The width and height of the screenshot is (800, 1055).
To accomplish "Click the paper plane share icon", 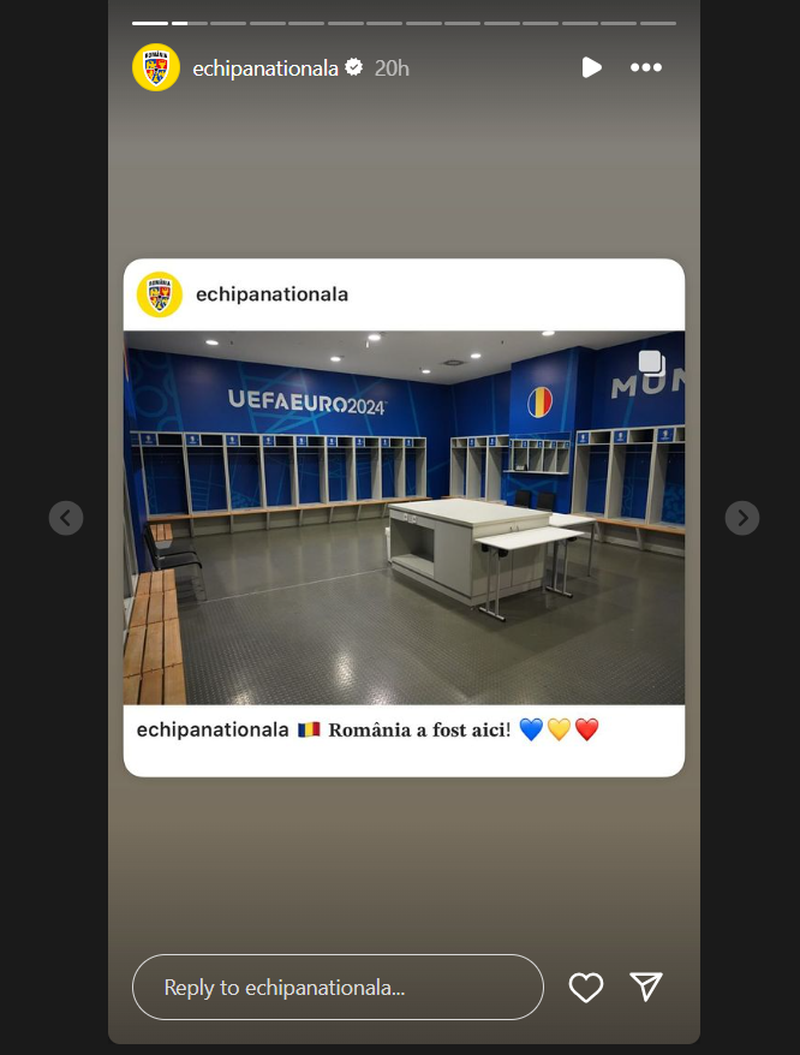I will [646, 986].
